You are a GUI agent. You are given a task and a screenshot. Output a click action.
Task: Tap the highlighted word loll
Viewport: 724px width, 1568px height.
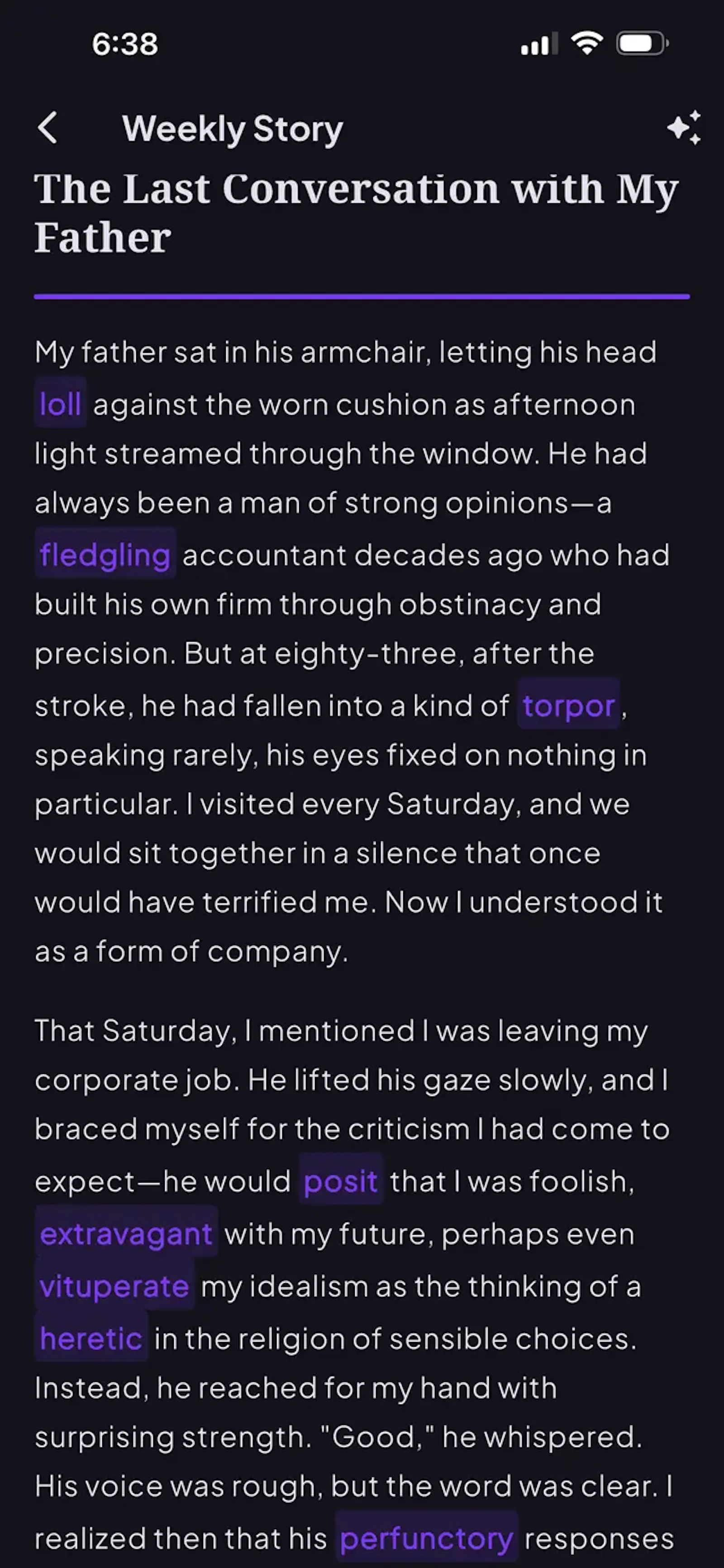tap(60, 403)
